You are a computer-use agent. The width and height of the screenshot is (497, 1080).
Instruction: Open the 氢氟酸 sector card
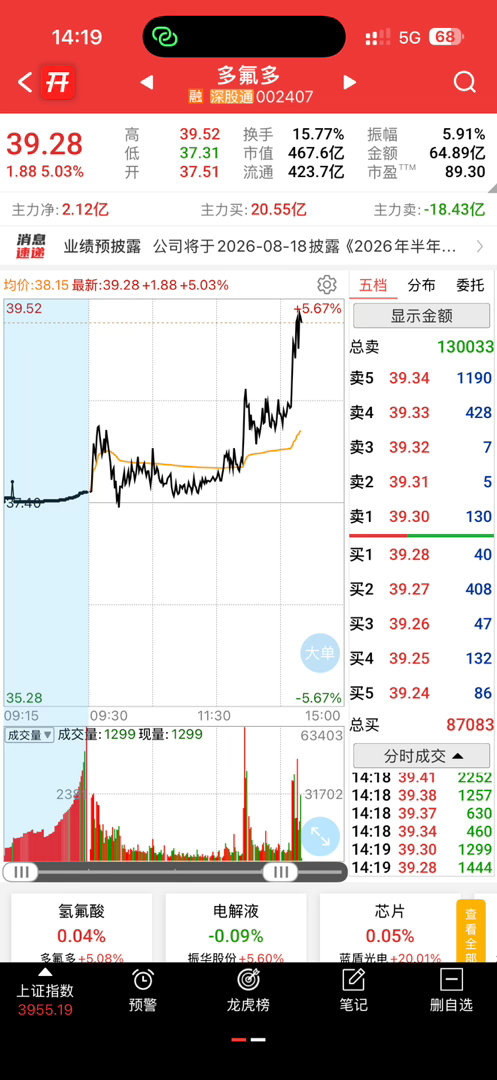click(x=82, y=927)
